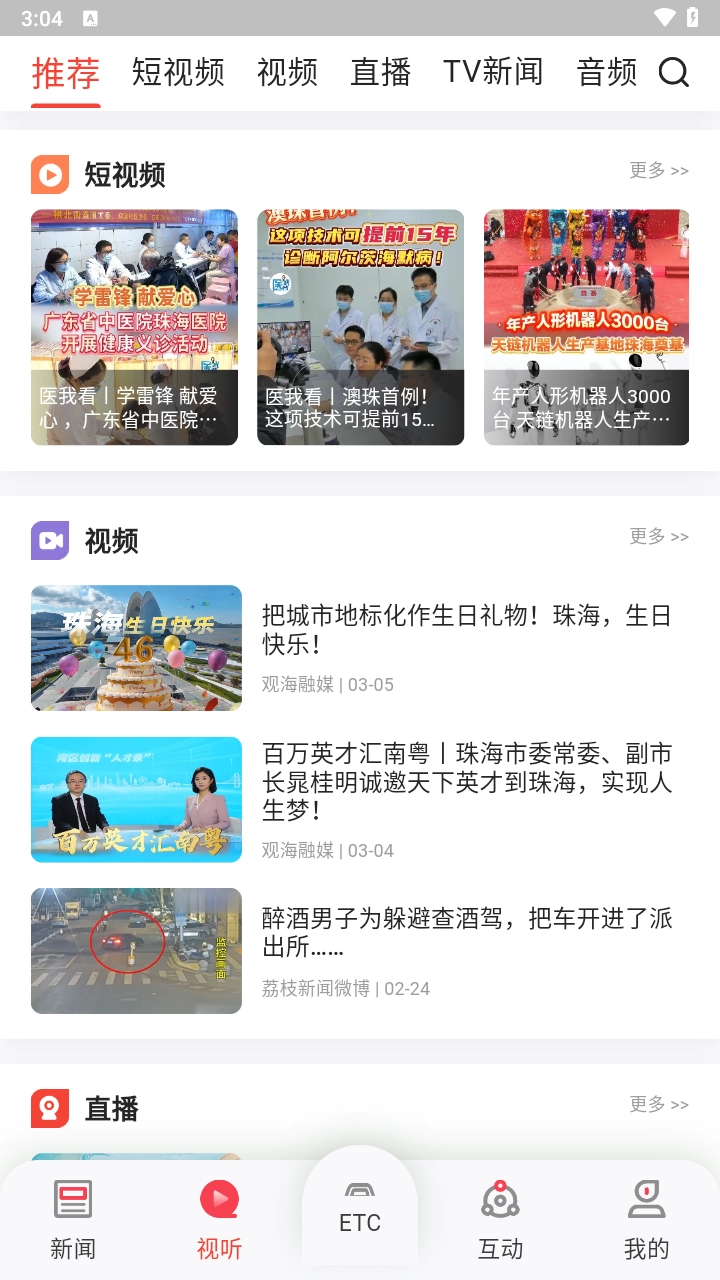View more in the 视频 section
This screenshot has height=1280, width=720.
pos(658,537)
